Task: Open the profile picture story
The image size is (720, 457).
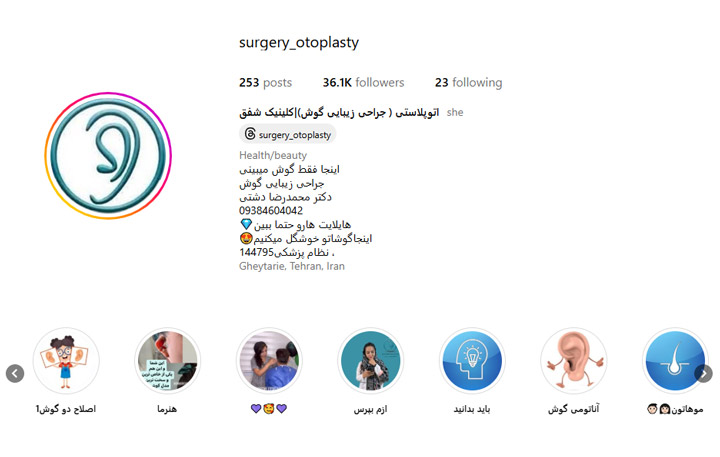Action: (x=104, y=154)
